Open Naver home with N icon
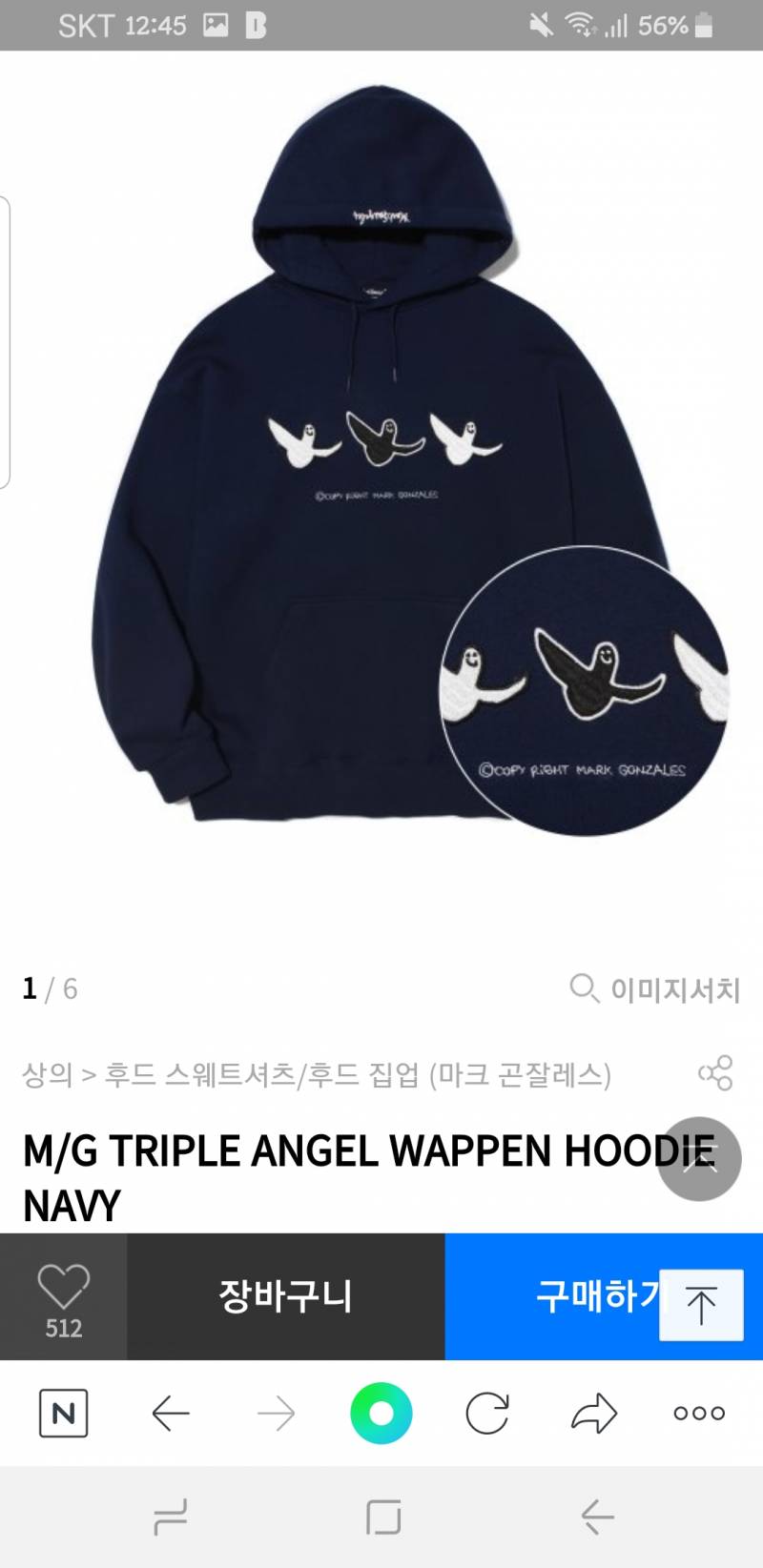This screenshot has width=763, height=1568. (63, 1413)
